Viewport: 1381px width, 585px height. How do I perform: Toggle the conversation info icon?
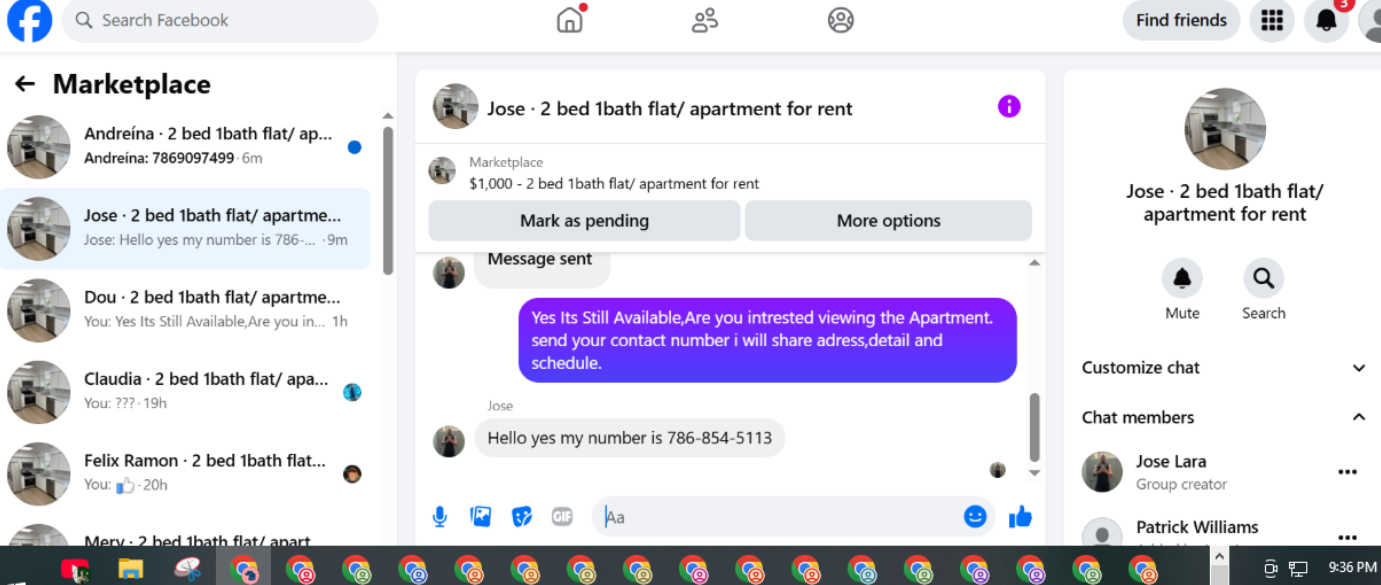click(1009, 106)
